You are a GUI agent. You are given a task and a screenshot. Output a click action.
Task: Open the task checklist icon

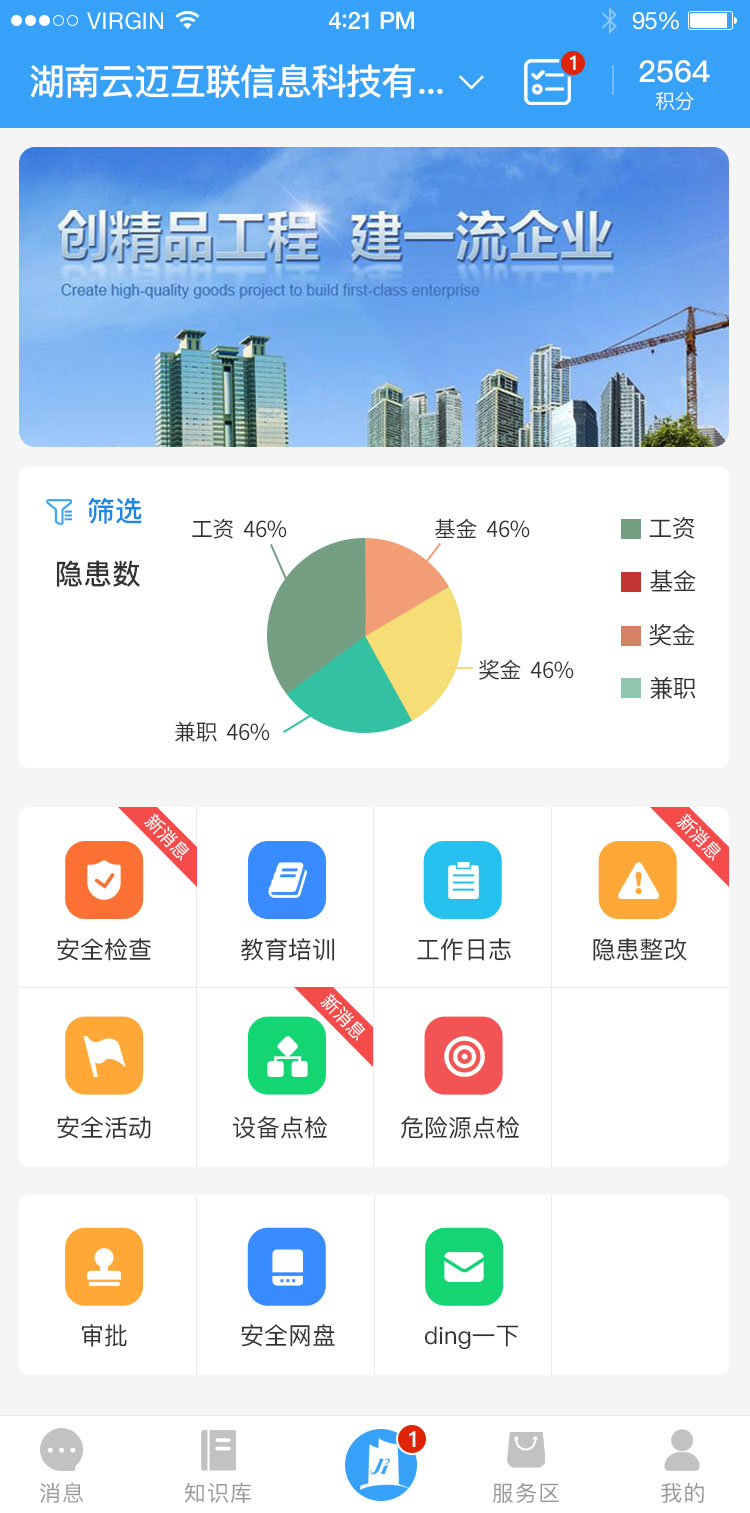[548, 82]
